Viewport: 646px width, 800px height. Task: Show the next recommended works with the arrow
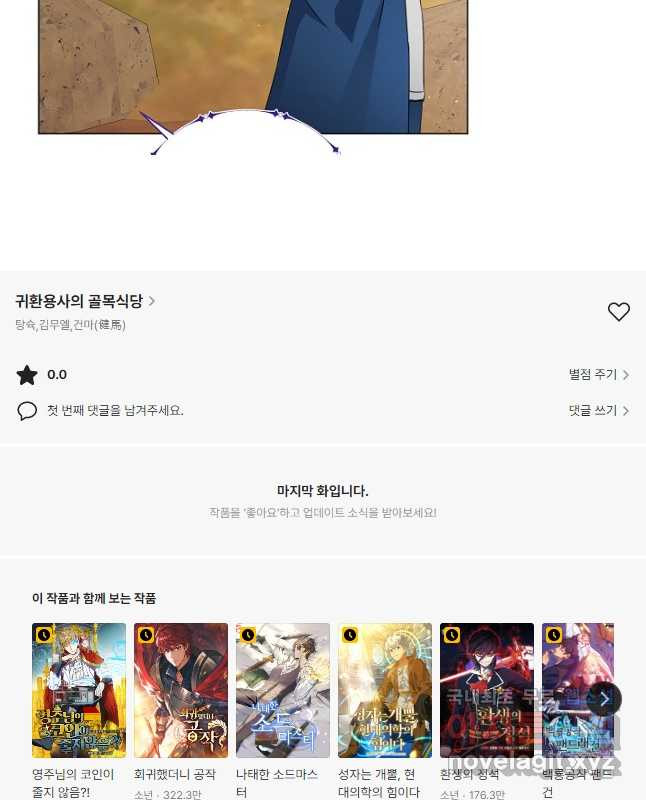[604, 699]
